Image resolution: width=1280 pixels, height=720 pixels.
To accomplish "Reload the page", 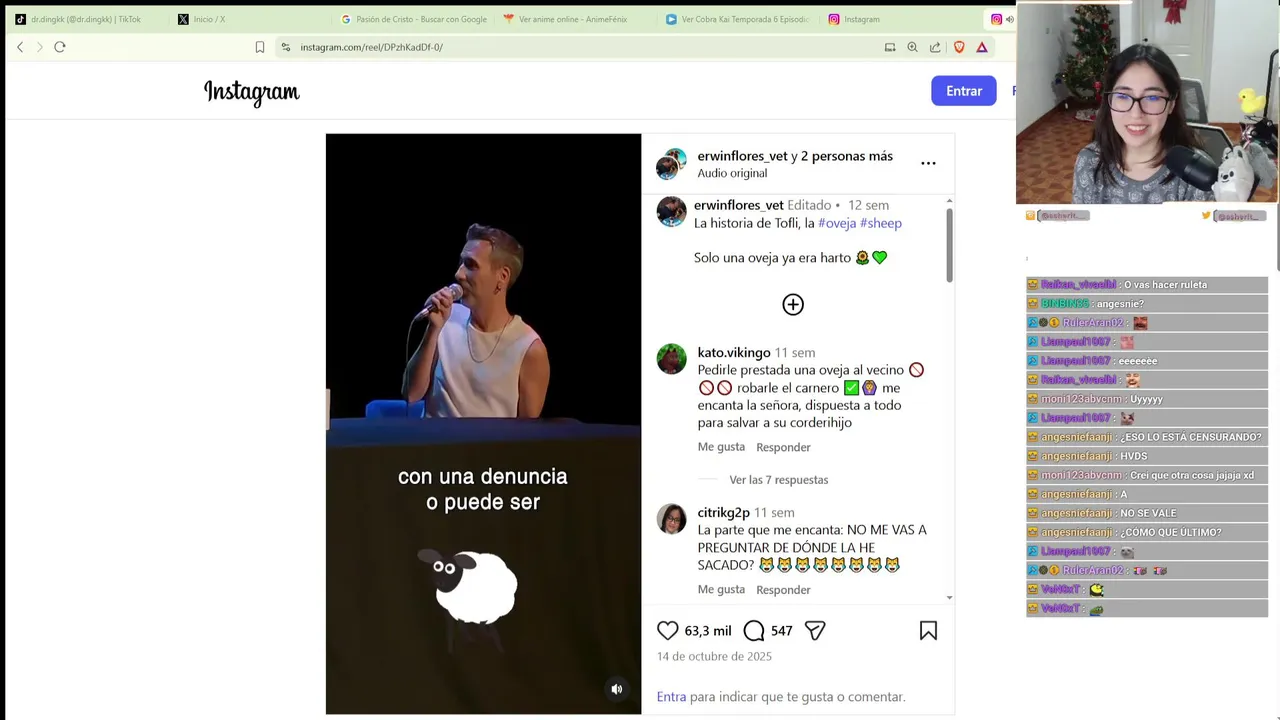I will (60, 47).
